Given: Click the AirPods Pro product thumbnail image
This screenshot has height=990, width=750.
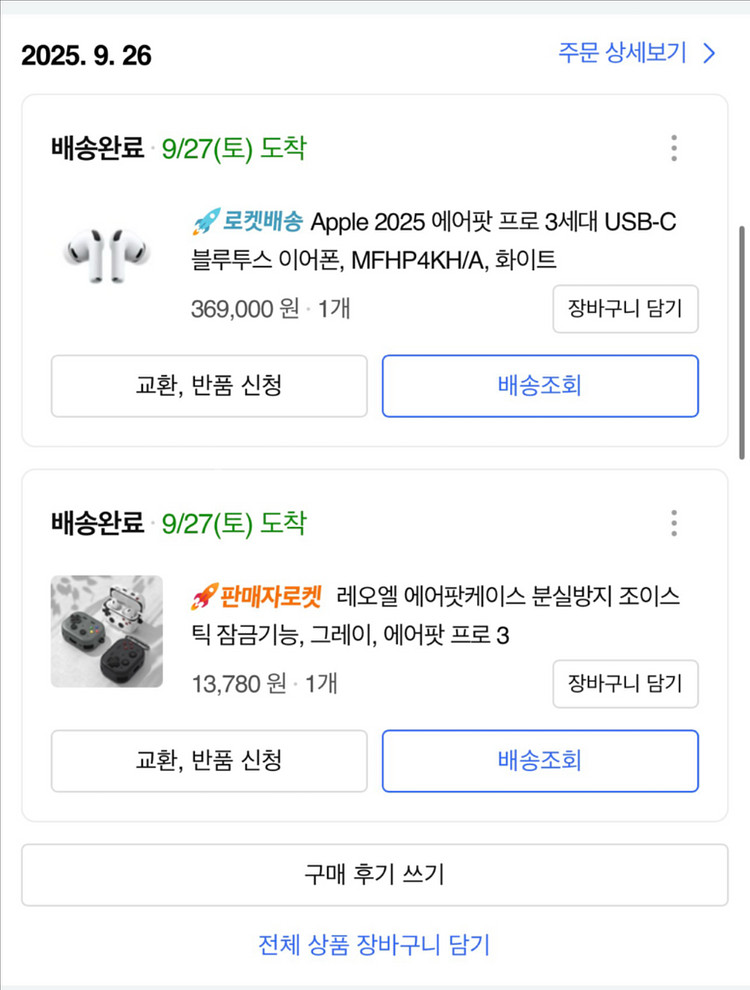Looking at the screenshot, I should [107, 252].
